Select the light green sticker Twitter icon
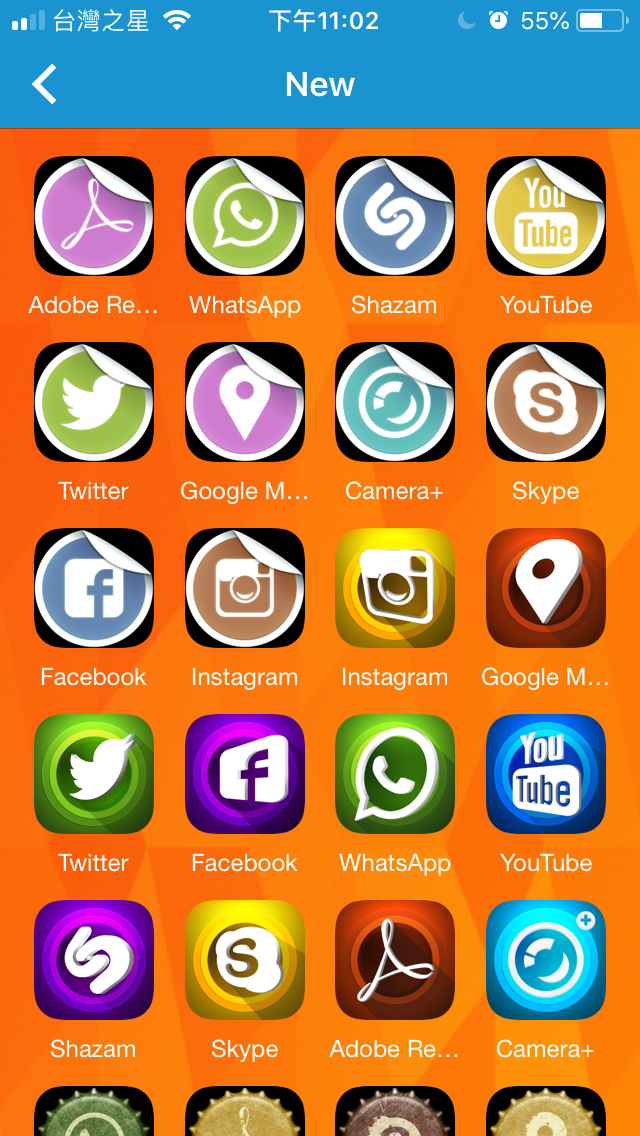640x1136 pixels. pos(94,402)
